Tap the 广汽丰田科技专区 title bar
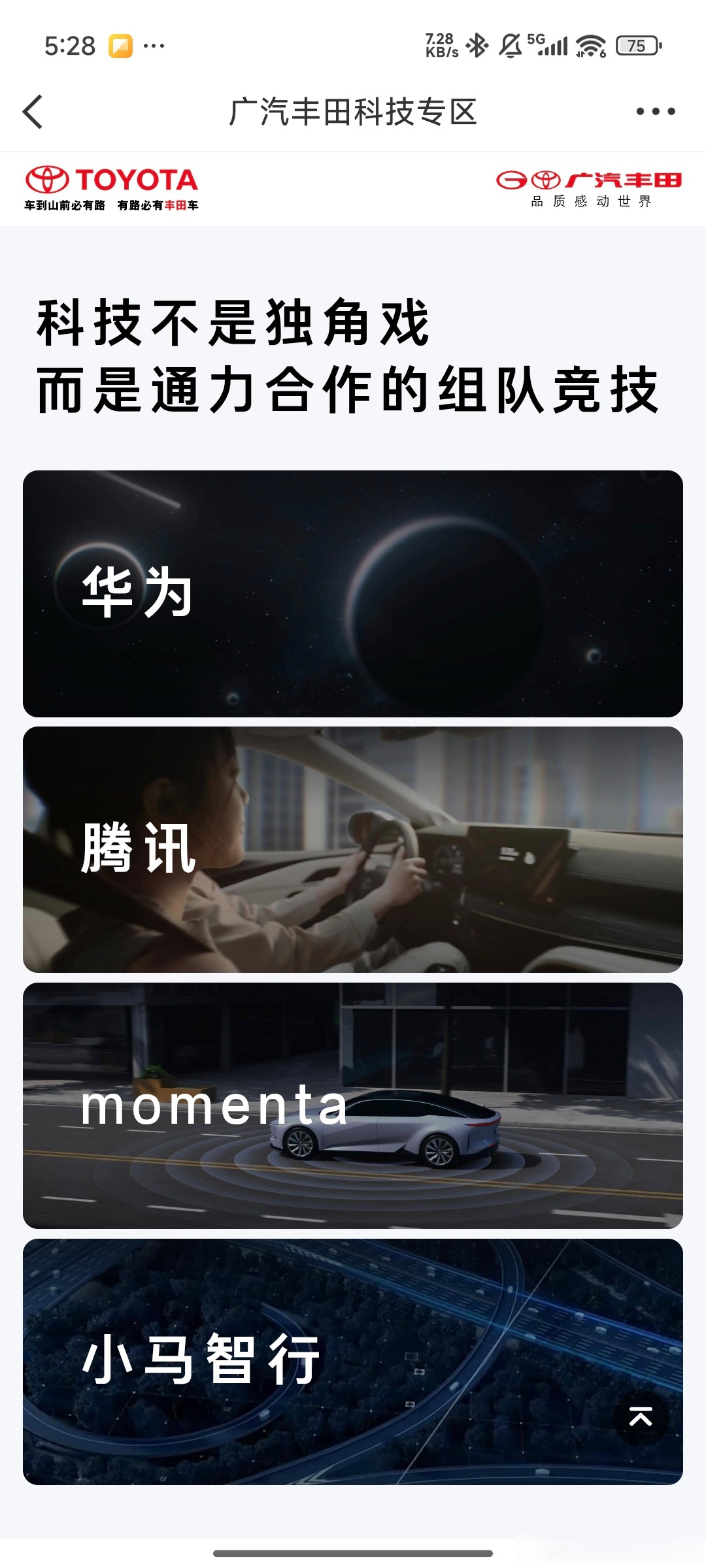Viewport: 706px width, 1568px height. [x=353, y=111]
